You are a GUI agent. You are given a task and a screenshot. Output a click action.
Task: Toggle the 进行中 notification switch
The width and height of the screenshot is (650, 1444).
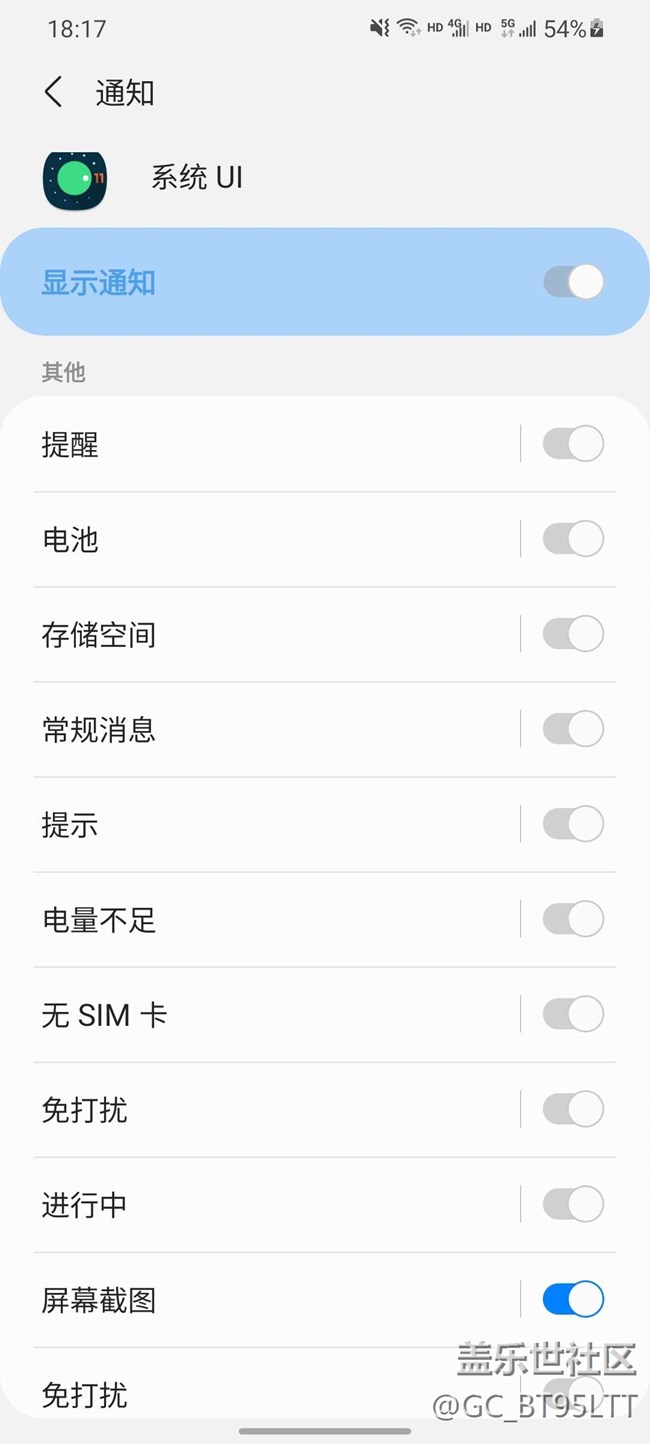tap(573, 1204)
